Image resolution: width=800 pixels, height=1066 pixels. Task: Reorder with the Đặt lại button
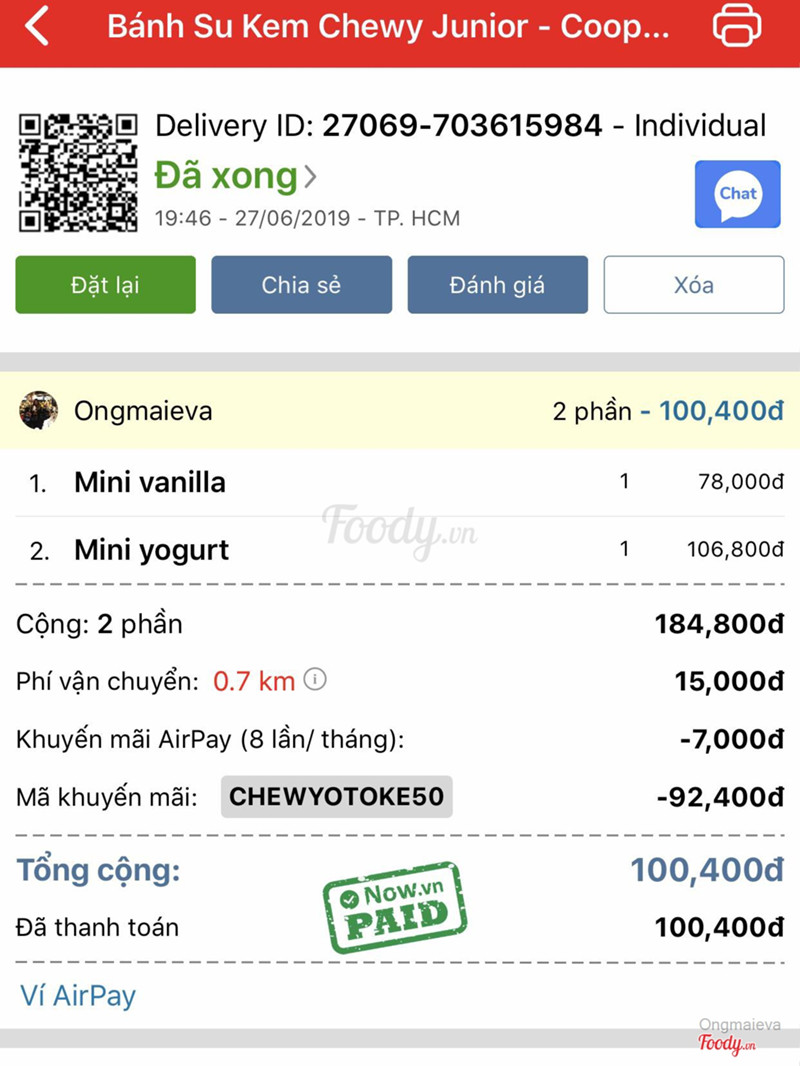pyautogui.click(x=105, y=285)
